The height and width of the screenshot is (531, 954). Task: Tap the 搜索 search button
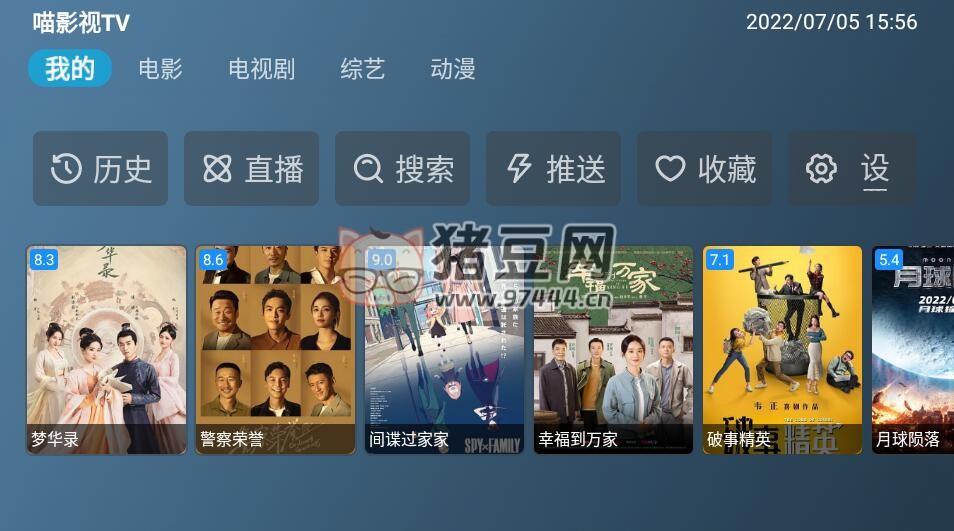[402, 169]
